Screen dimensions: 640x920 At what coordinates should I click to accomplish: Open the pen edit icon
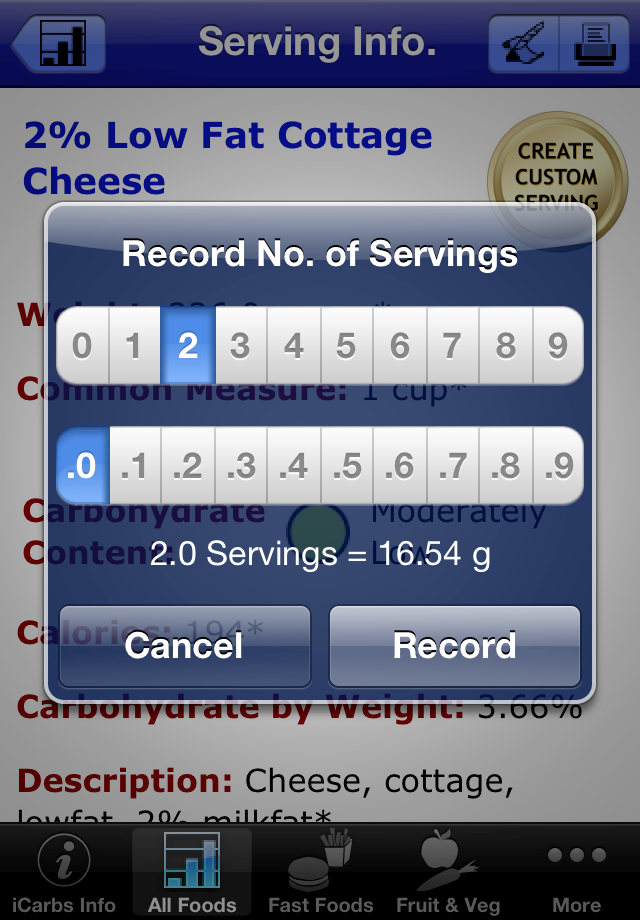(525, 43)
